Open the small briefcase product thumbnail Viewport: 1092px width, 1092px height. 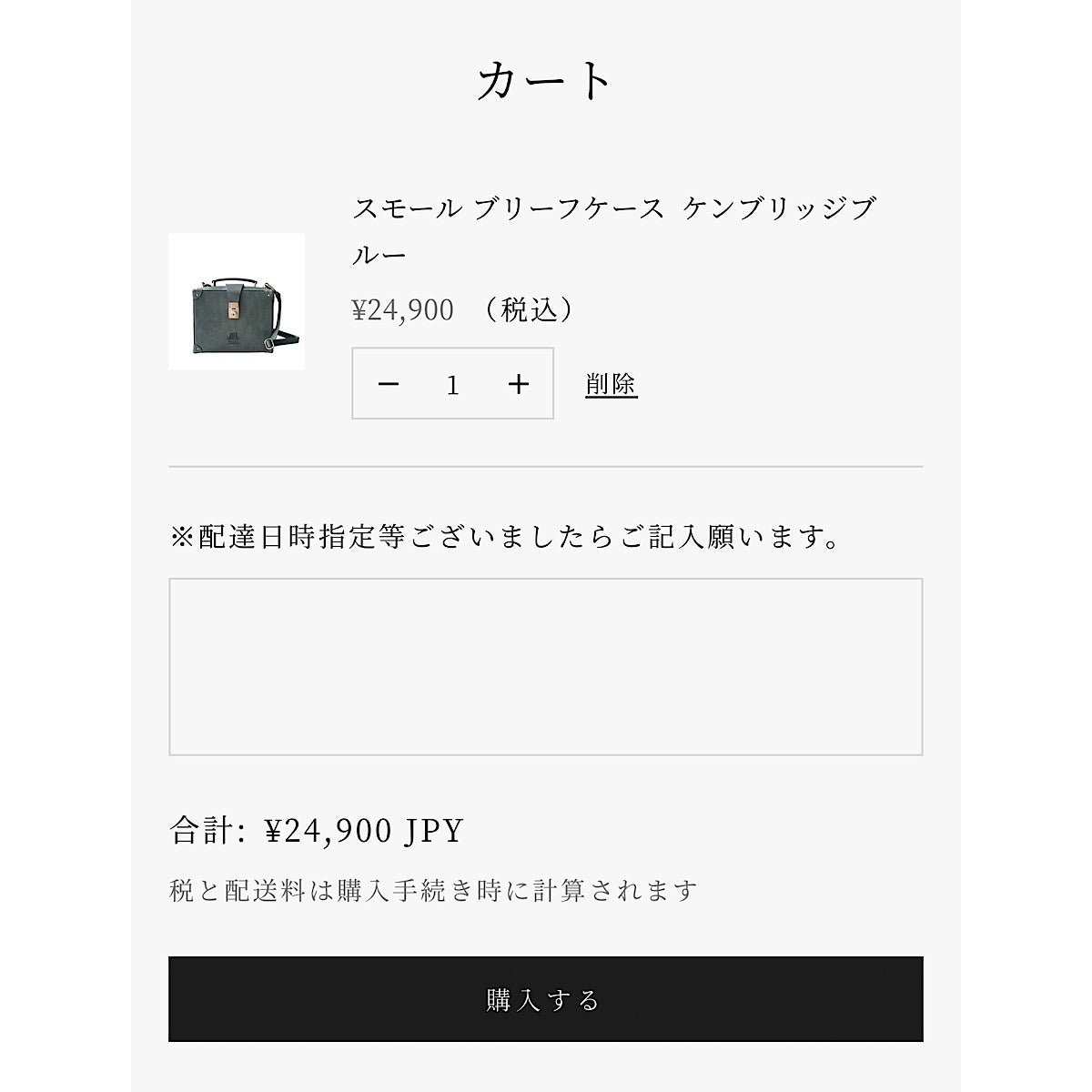click(x=237, y=302)
